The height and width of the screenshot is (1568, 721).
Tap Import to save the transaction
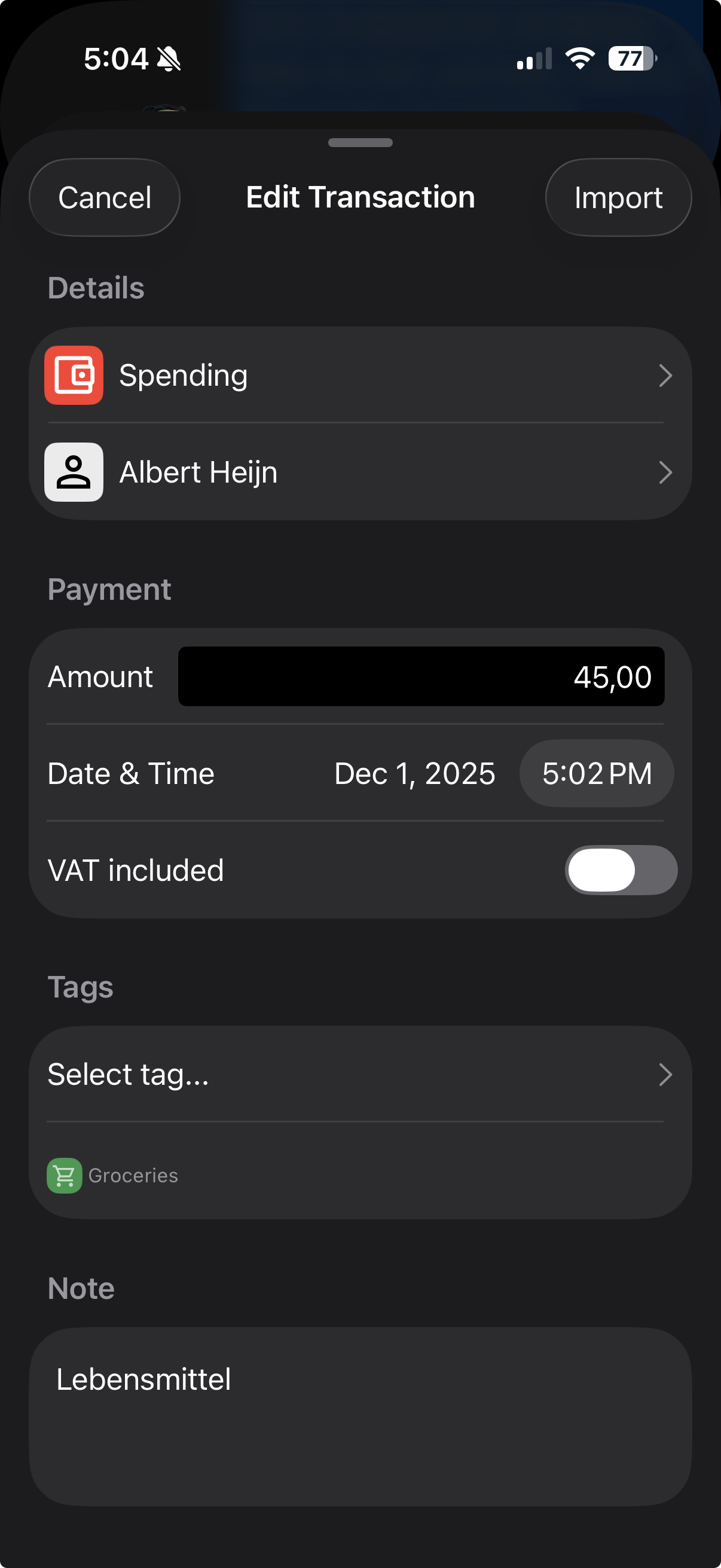tap(618, 197)
